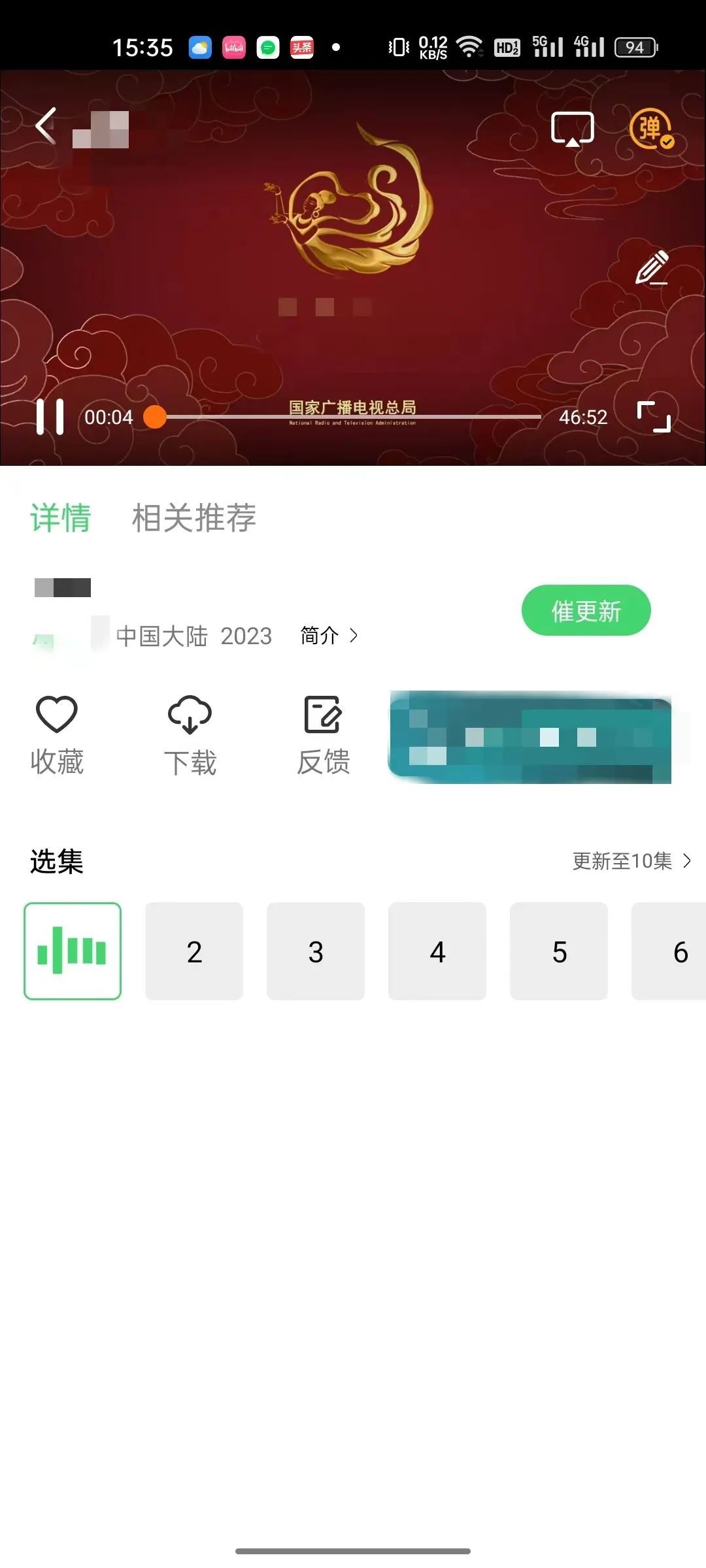Play episode 3
Viewport: 706px width, 1568px height.
pyautogui.click(x=316, y=951)
